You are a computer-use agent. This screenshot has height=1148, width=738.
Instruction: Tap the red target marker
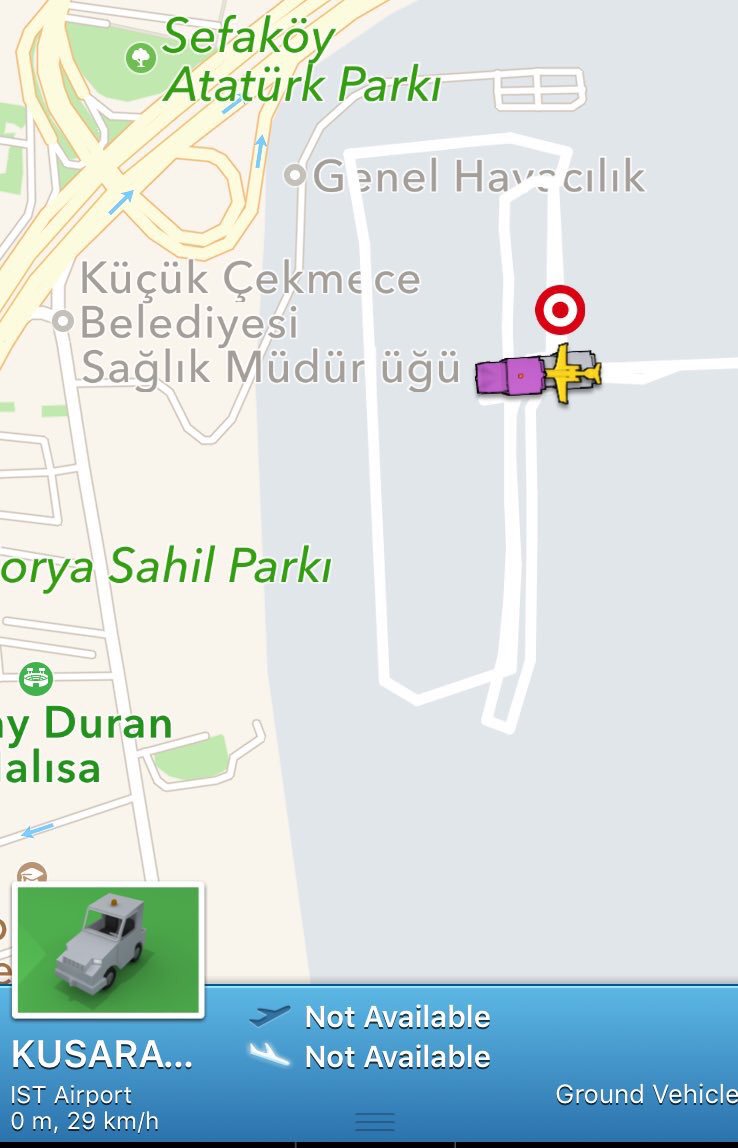click(560, 310)
